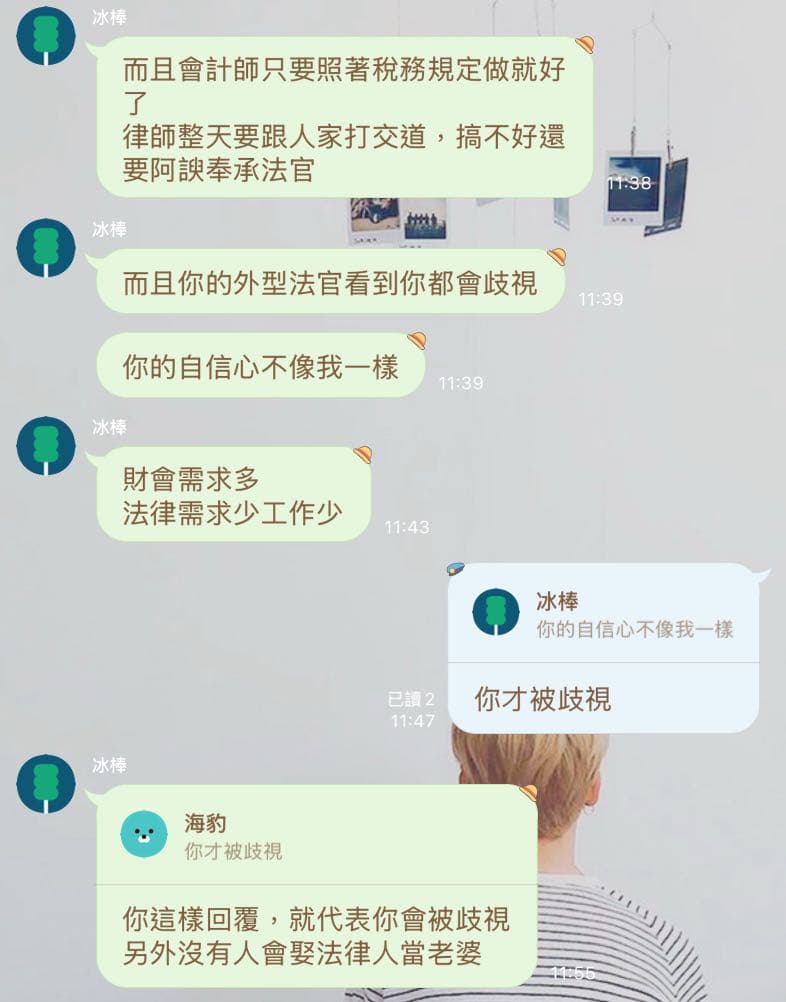Open quoted 海豹 reply 你才被歧視

pos(316,836)
